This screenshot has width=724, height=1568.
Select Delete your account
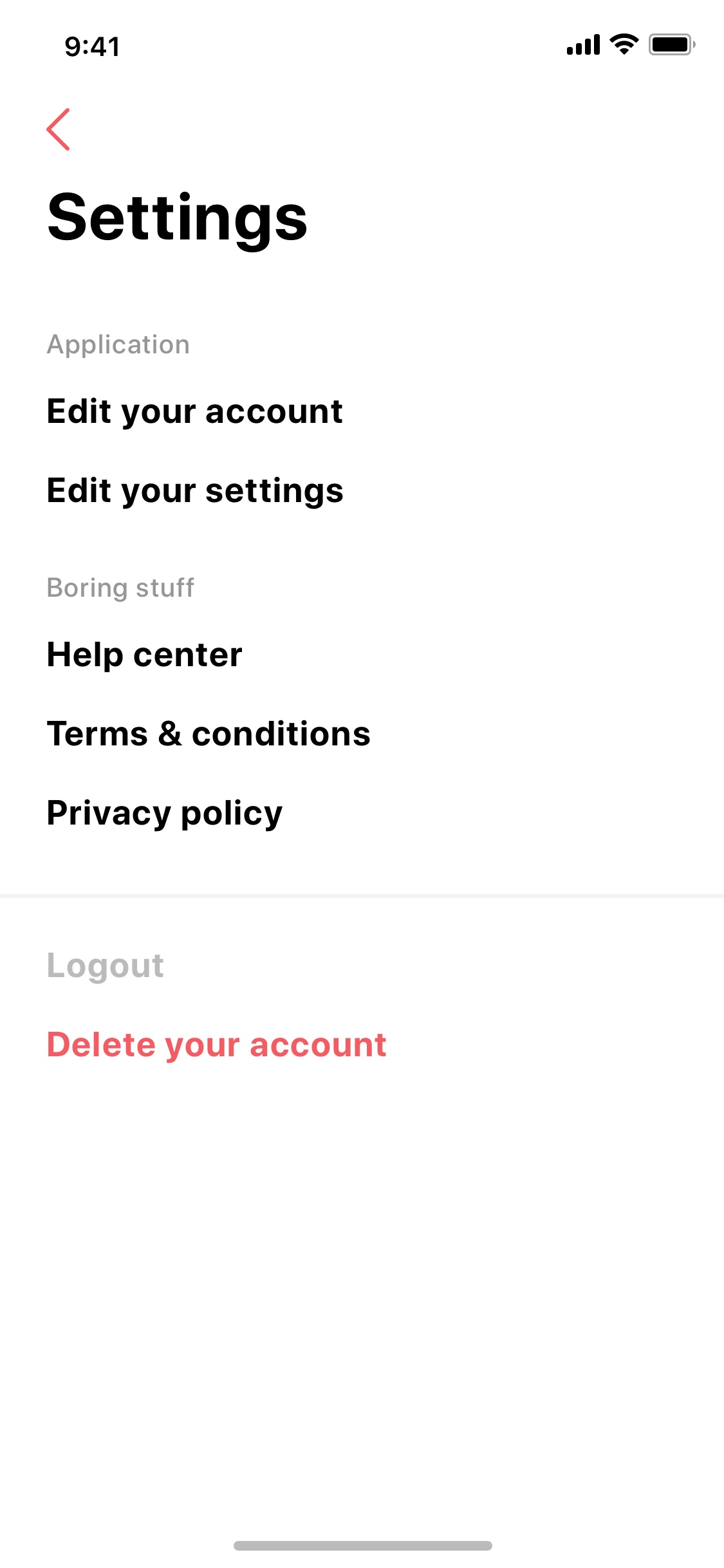tap(217, 1045)
